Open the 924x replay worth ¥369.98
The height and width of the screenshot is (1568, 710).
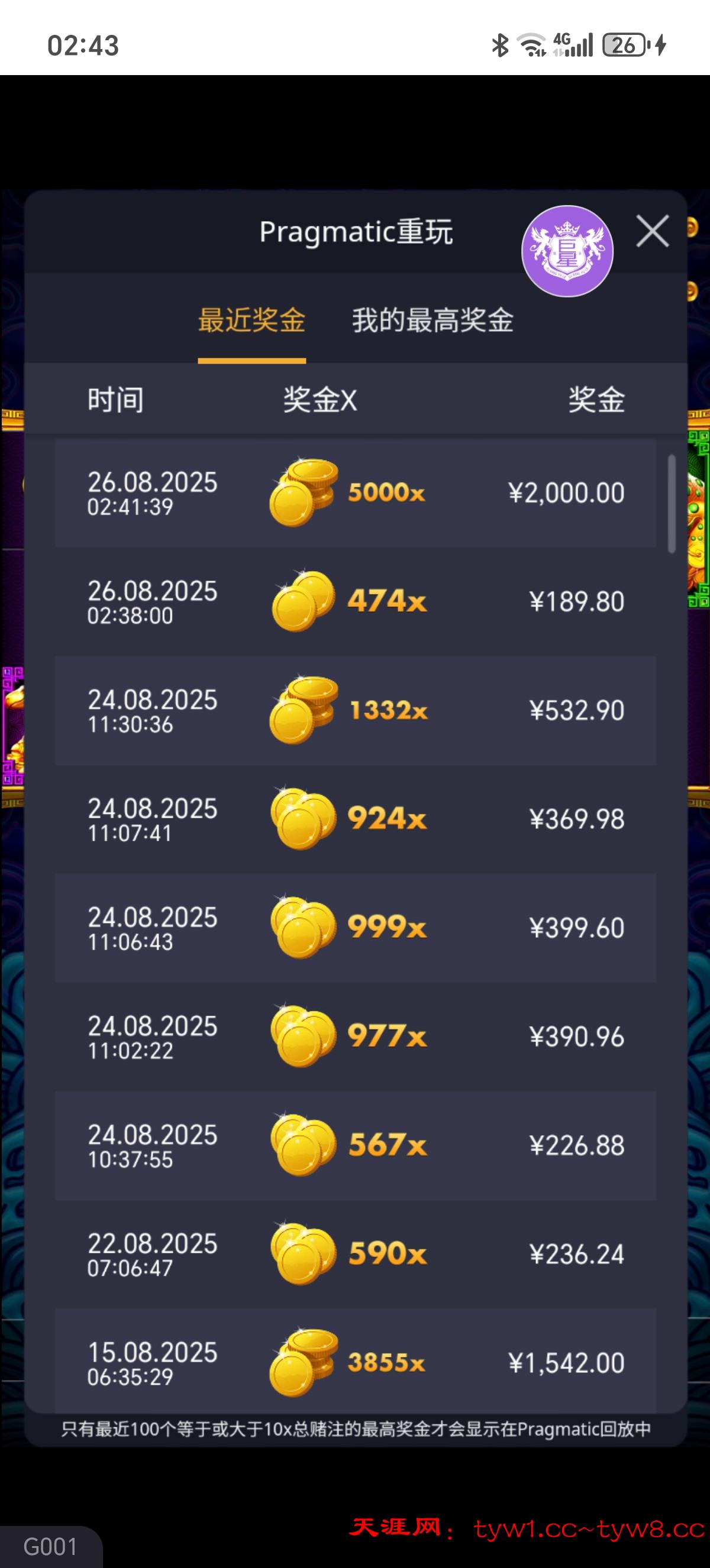(356, 819)
